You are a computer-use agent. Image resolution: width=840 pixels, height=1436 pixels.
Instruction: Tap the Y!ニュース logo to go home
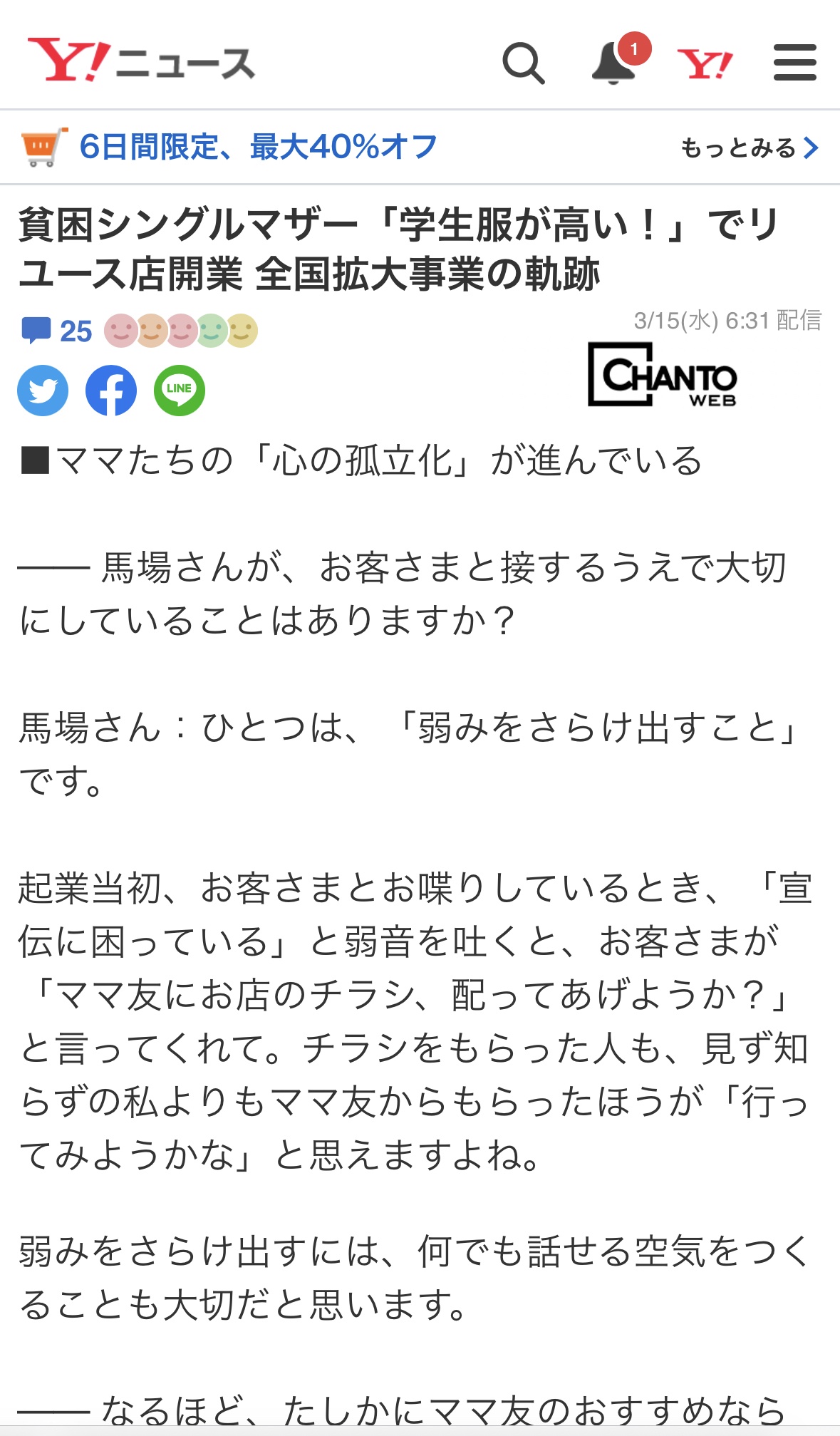[x=141, y=61]
